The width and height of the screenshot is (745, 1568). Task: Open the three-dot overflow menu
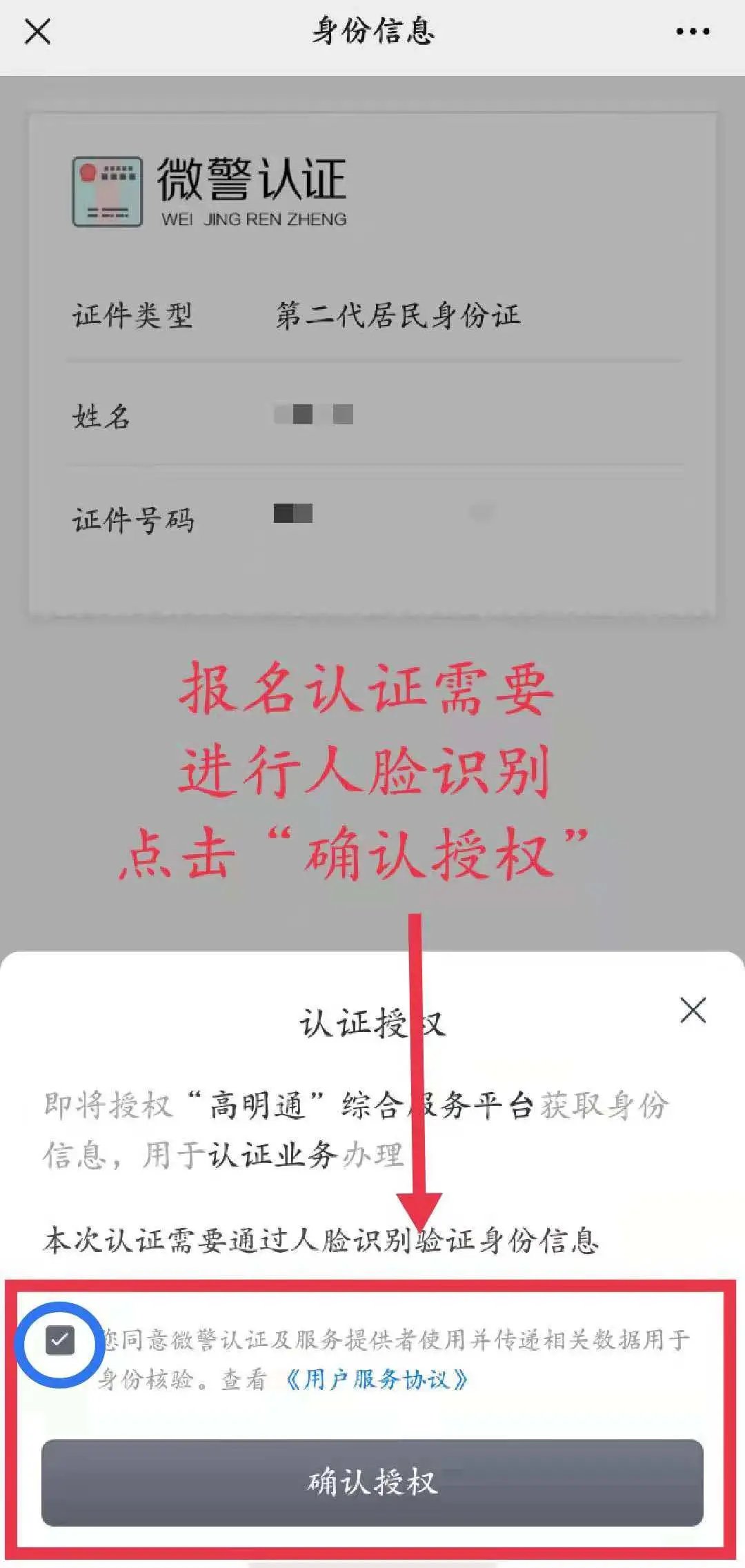[693, 32]
